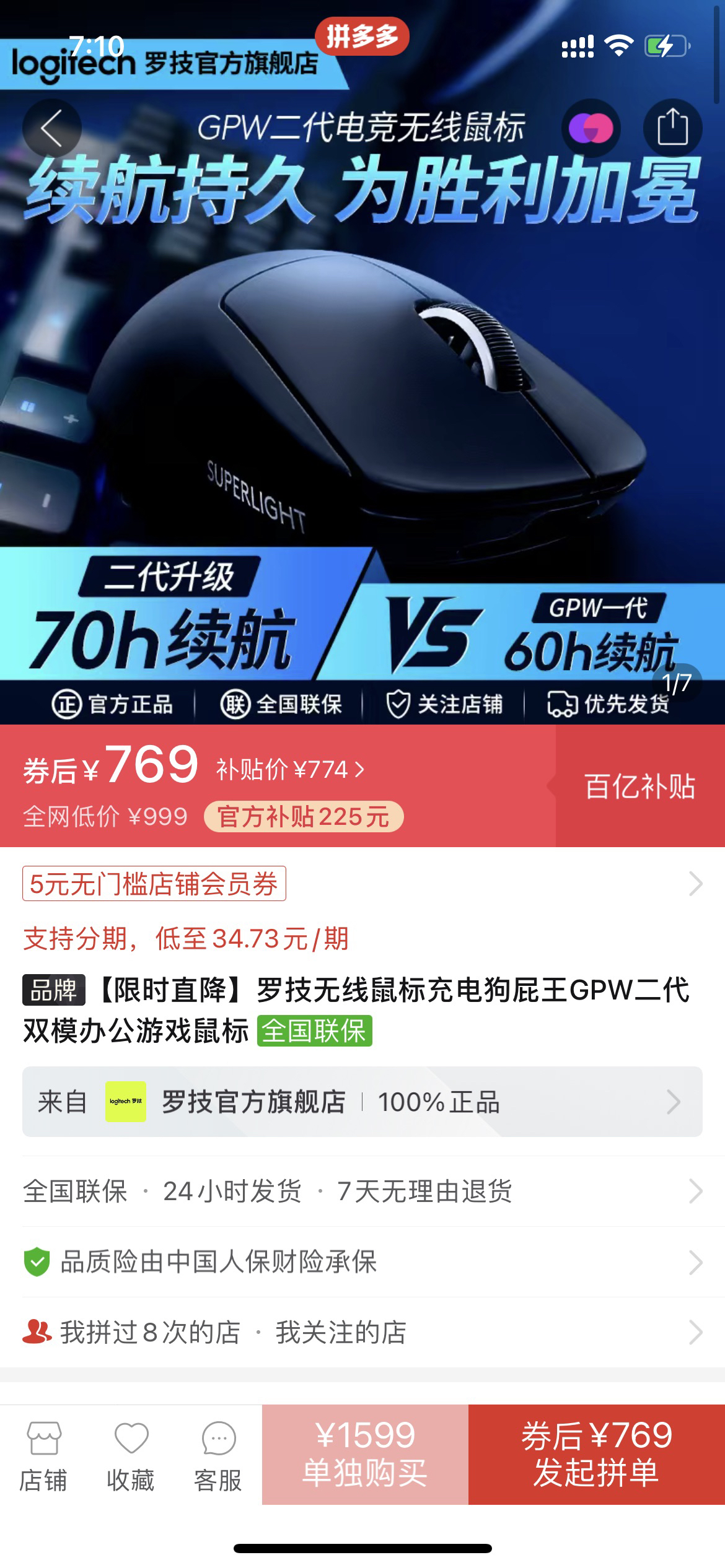
Task: Open the 补贴价 ¥774 link
Action: tap(290, 770)
